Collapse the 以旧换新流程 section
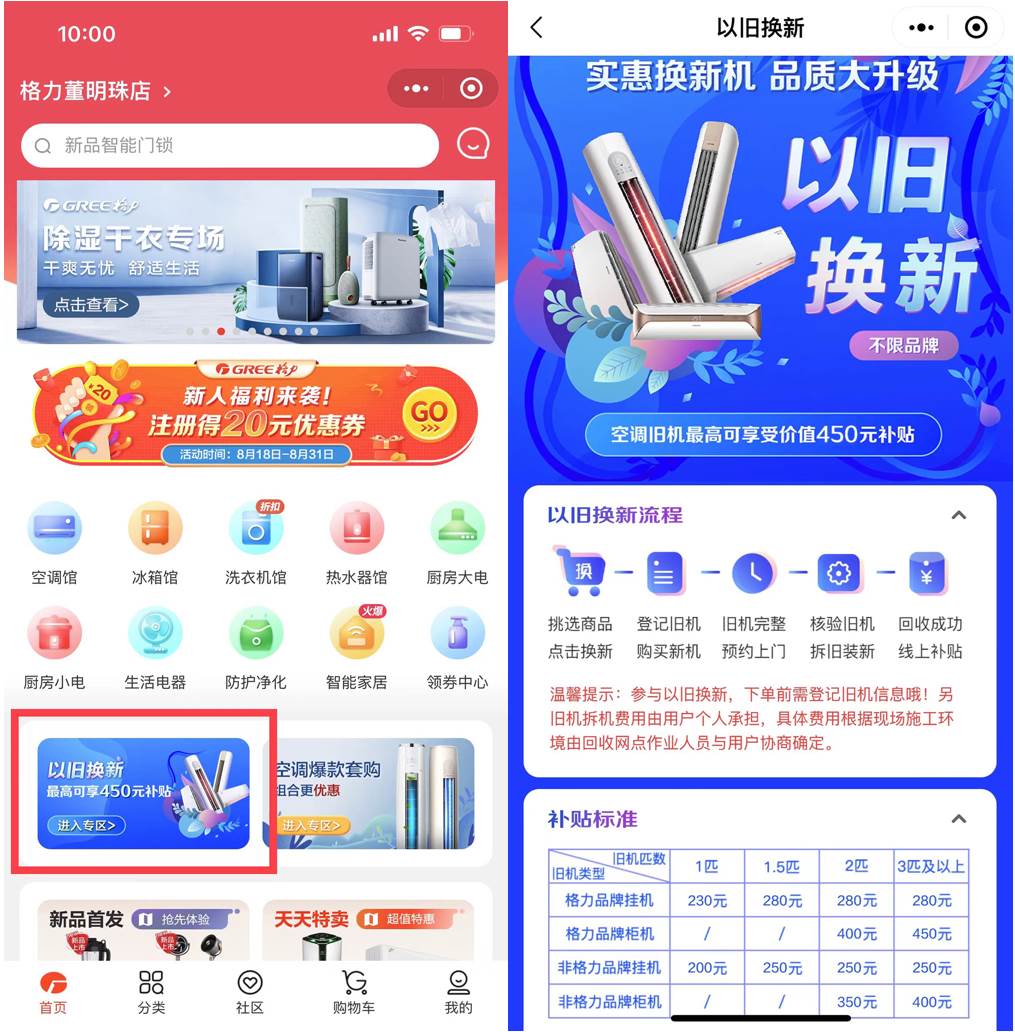 point(958,516)
